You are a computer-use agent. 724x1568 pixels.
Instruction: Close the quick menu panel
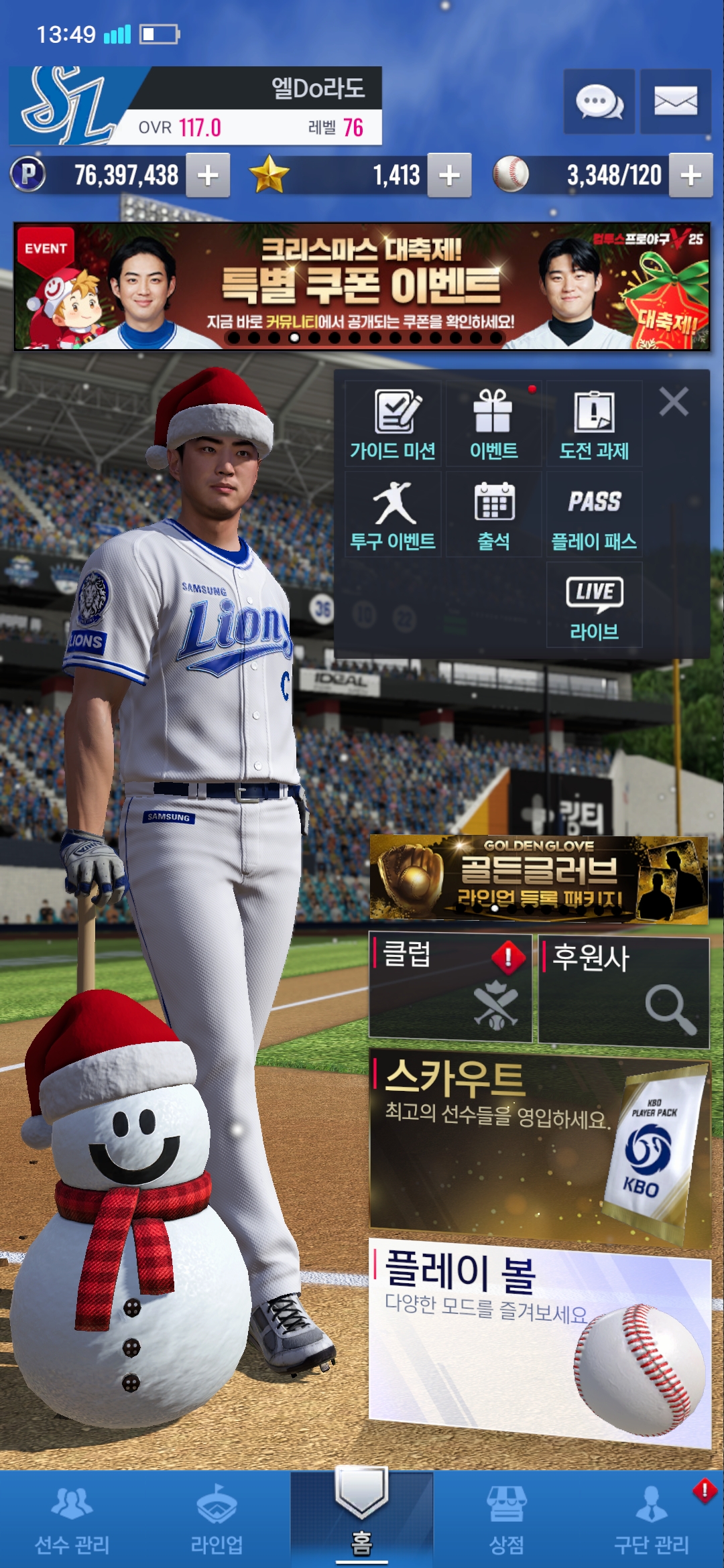tap(674, 402)
